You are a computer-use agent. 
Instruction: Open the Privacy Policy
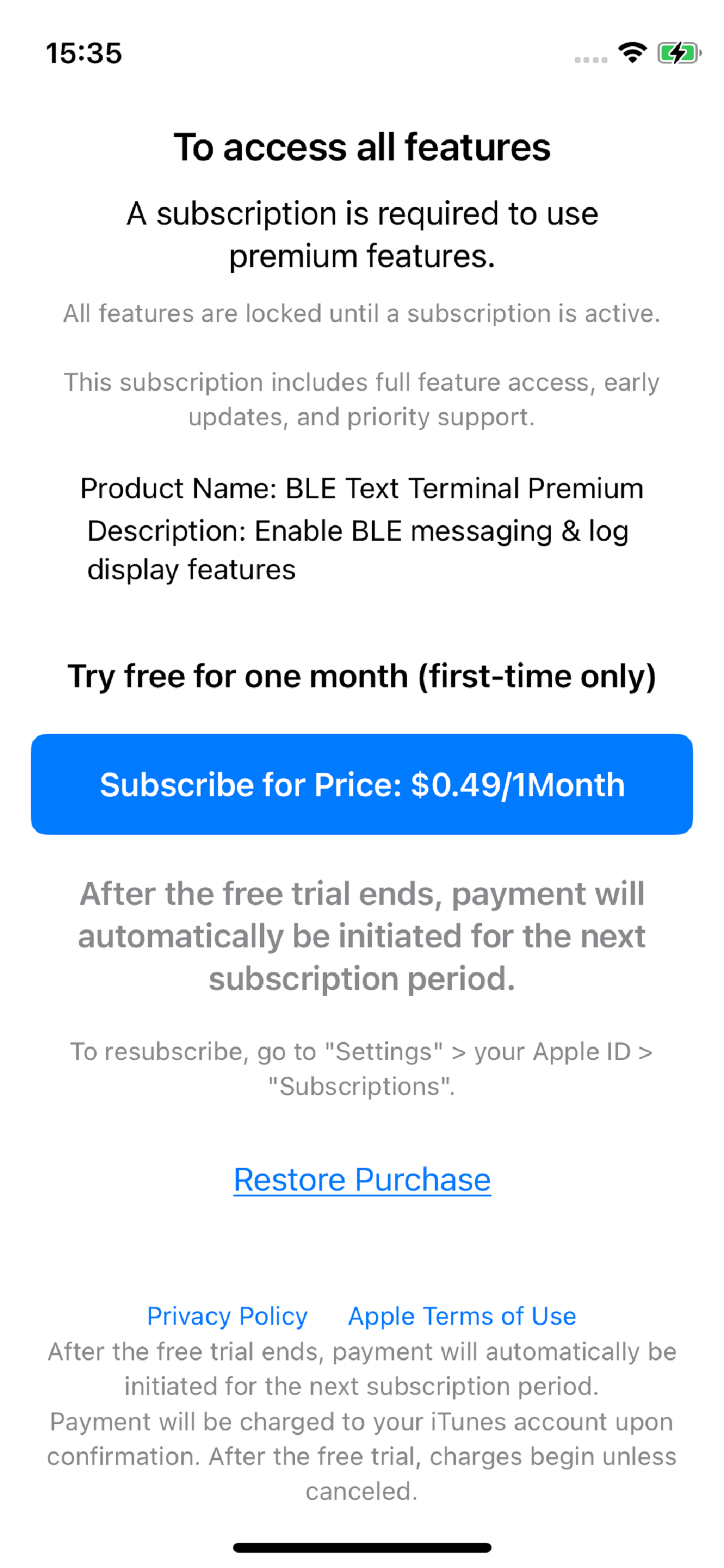[227, 1315]
